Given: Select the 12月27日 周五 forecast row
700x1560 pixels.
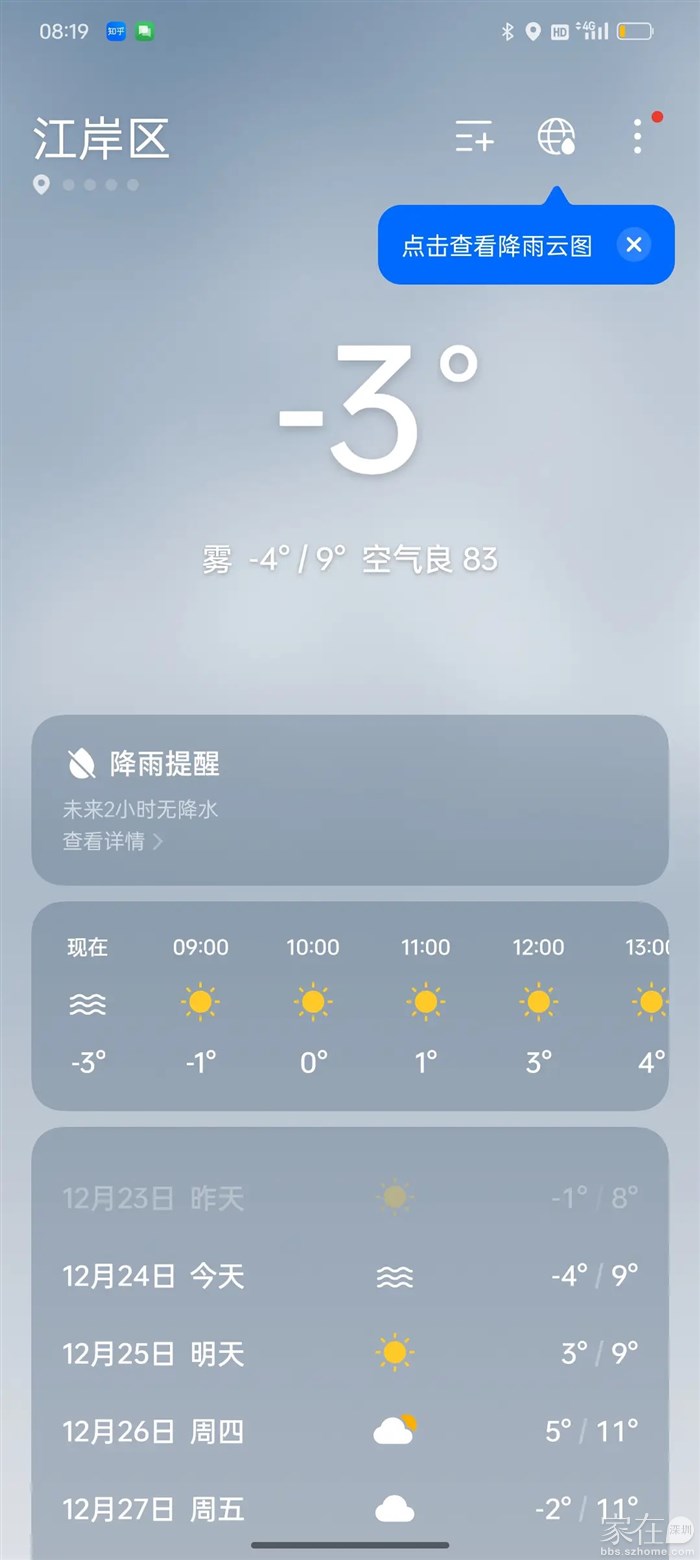Looking at the screenshot, I should click(x=350, y=1508).
